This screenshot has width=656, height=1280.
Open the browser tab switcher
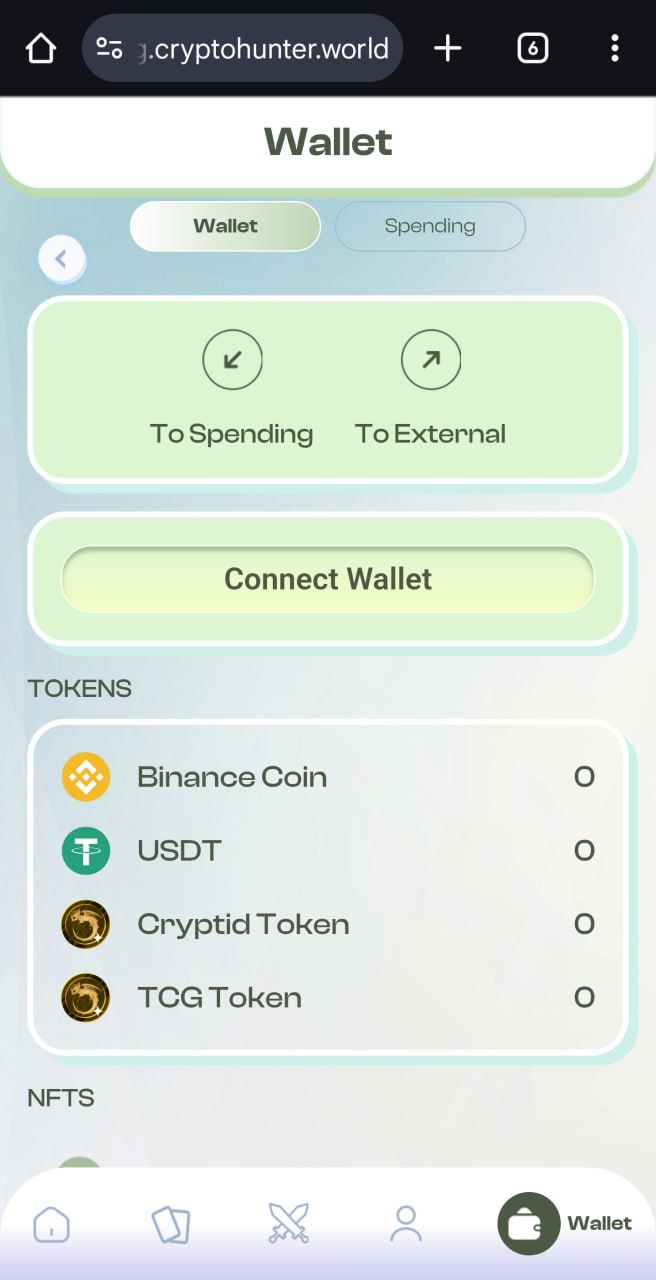coord(532,48)
